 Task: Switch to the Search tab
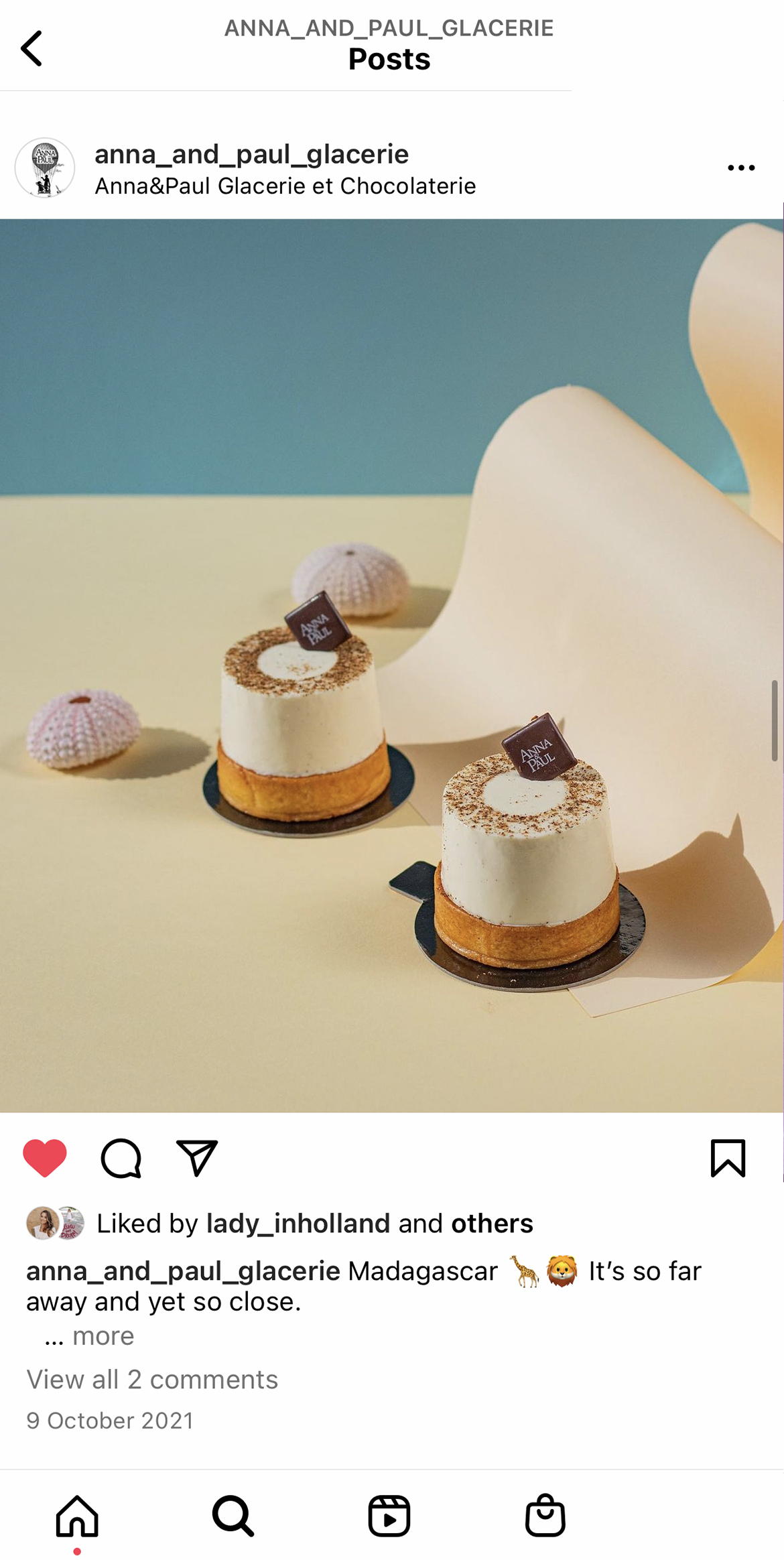click(233, 1516)
